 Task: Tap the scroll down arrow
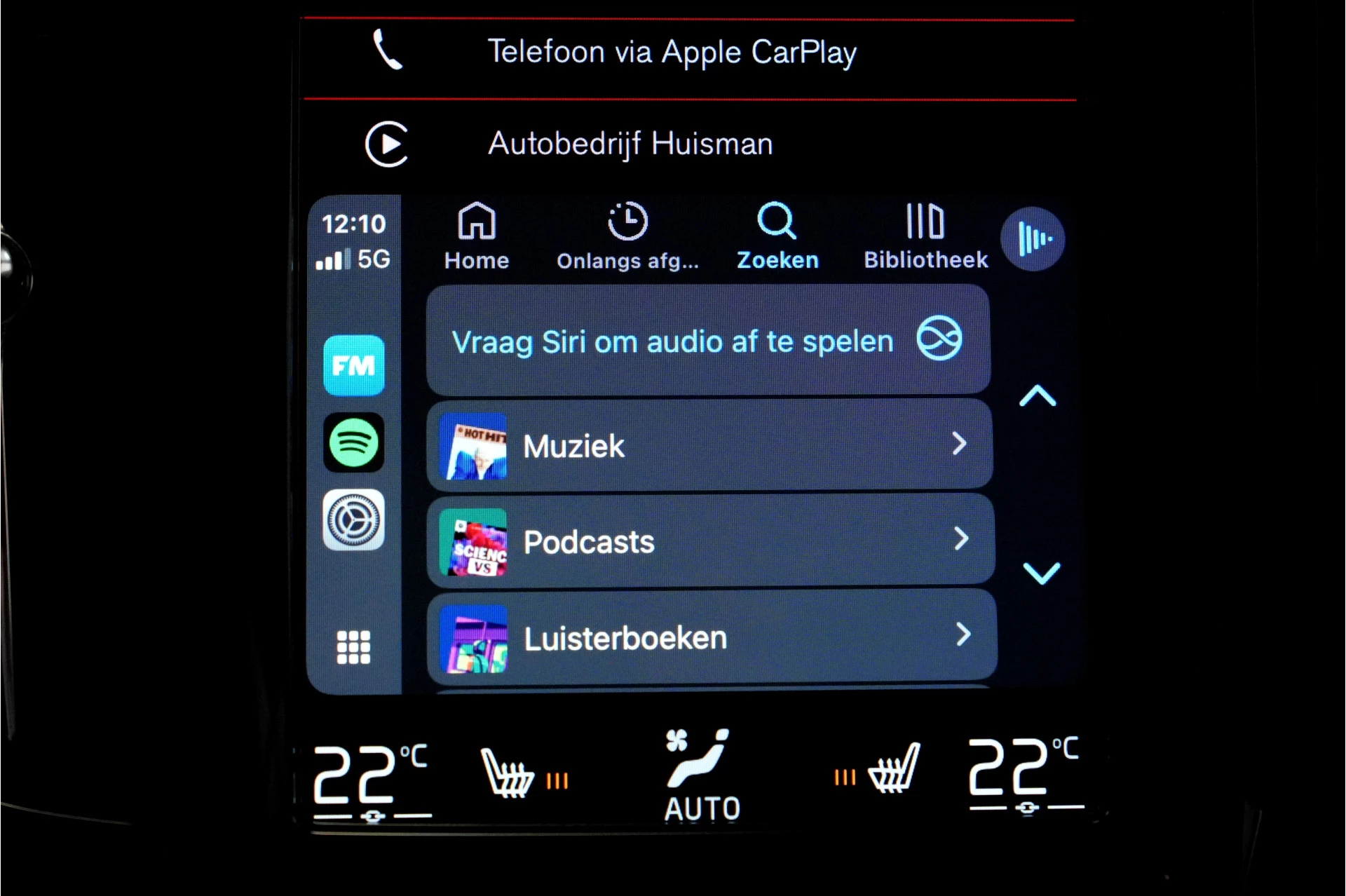[1041, 572]
